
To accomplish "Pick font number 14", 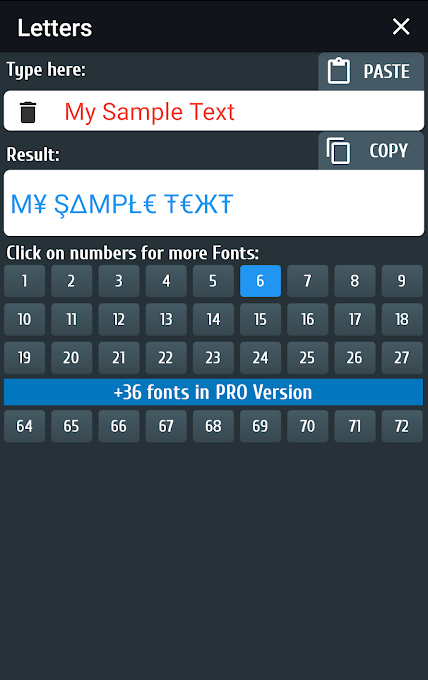I will click(213, 320).
